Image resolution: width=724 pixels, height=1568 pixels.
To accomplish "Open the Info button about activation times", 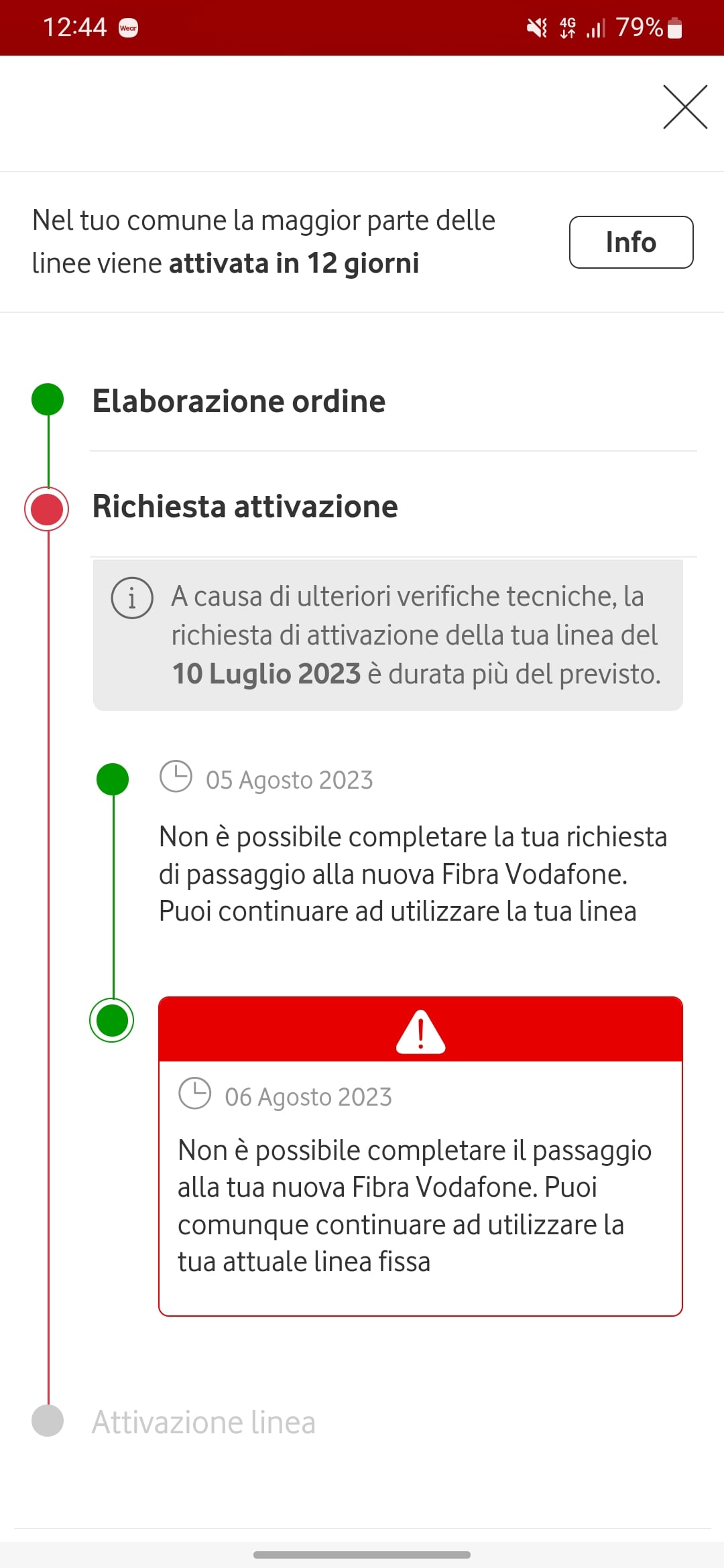I will pyautogui.click(x=631, y=242).
